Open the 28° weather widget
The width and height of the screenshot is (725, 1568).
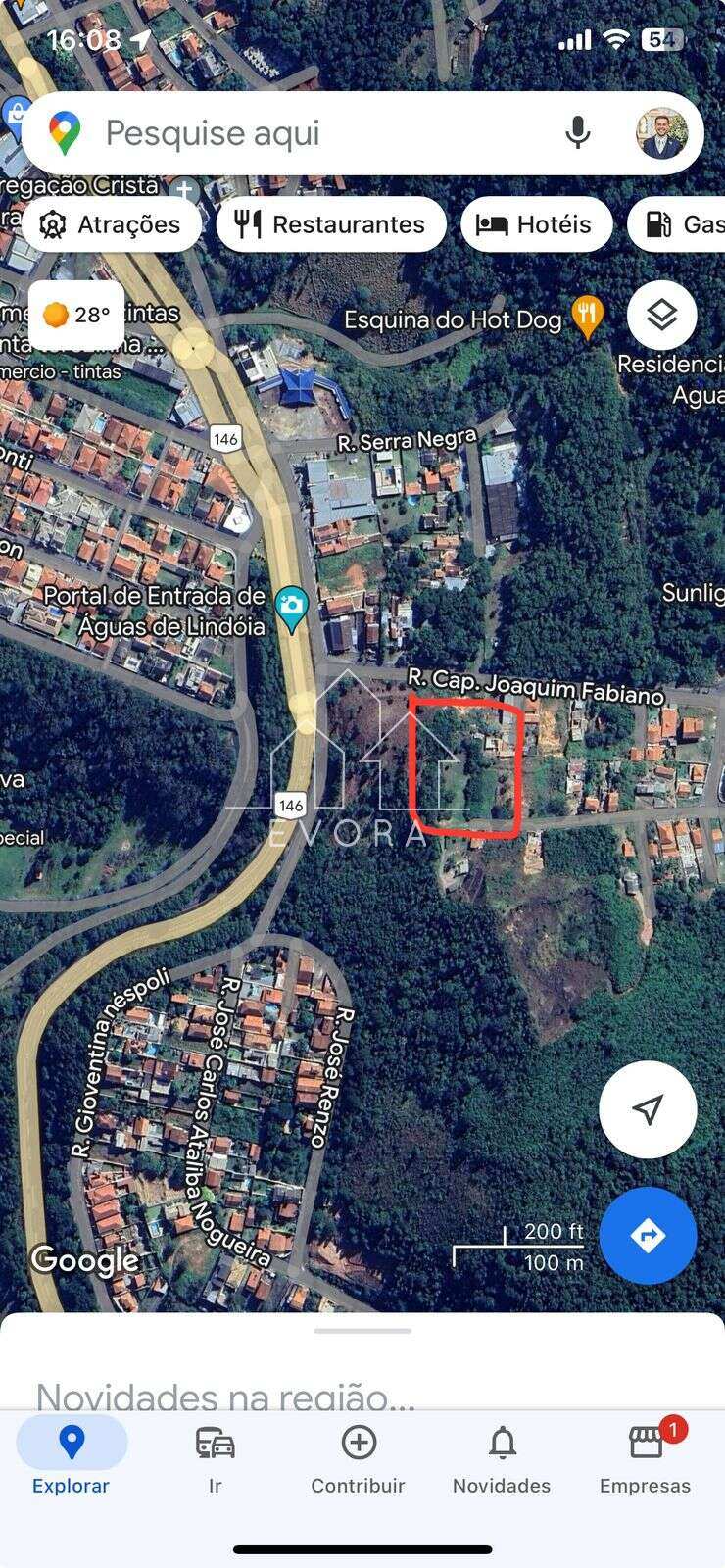76,315
